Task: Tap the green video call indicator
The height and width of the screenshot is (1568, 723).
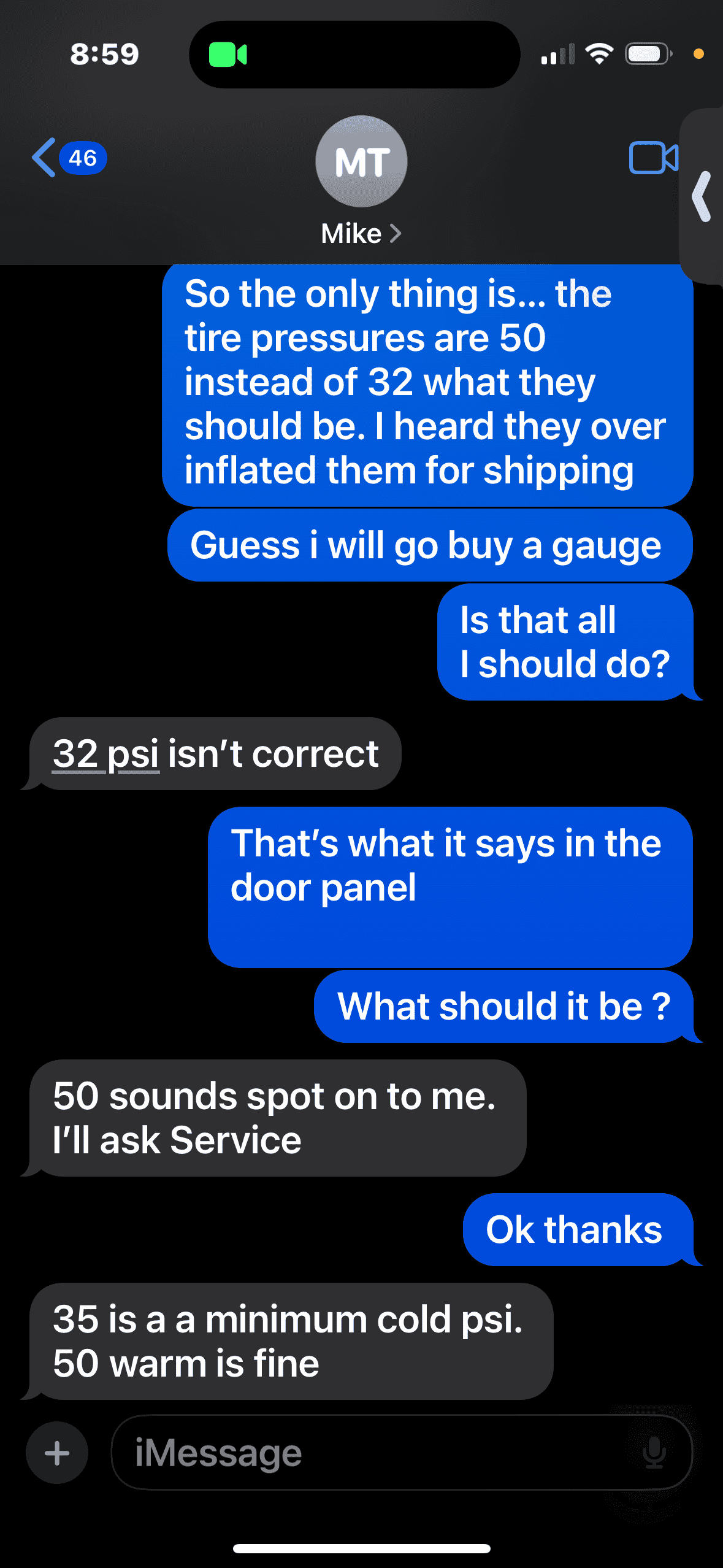Action: 228,55
